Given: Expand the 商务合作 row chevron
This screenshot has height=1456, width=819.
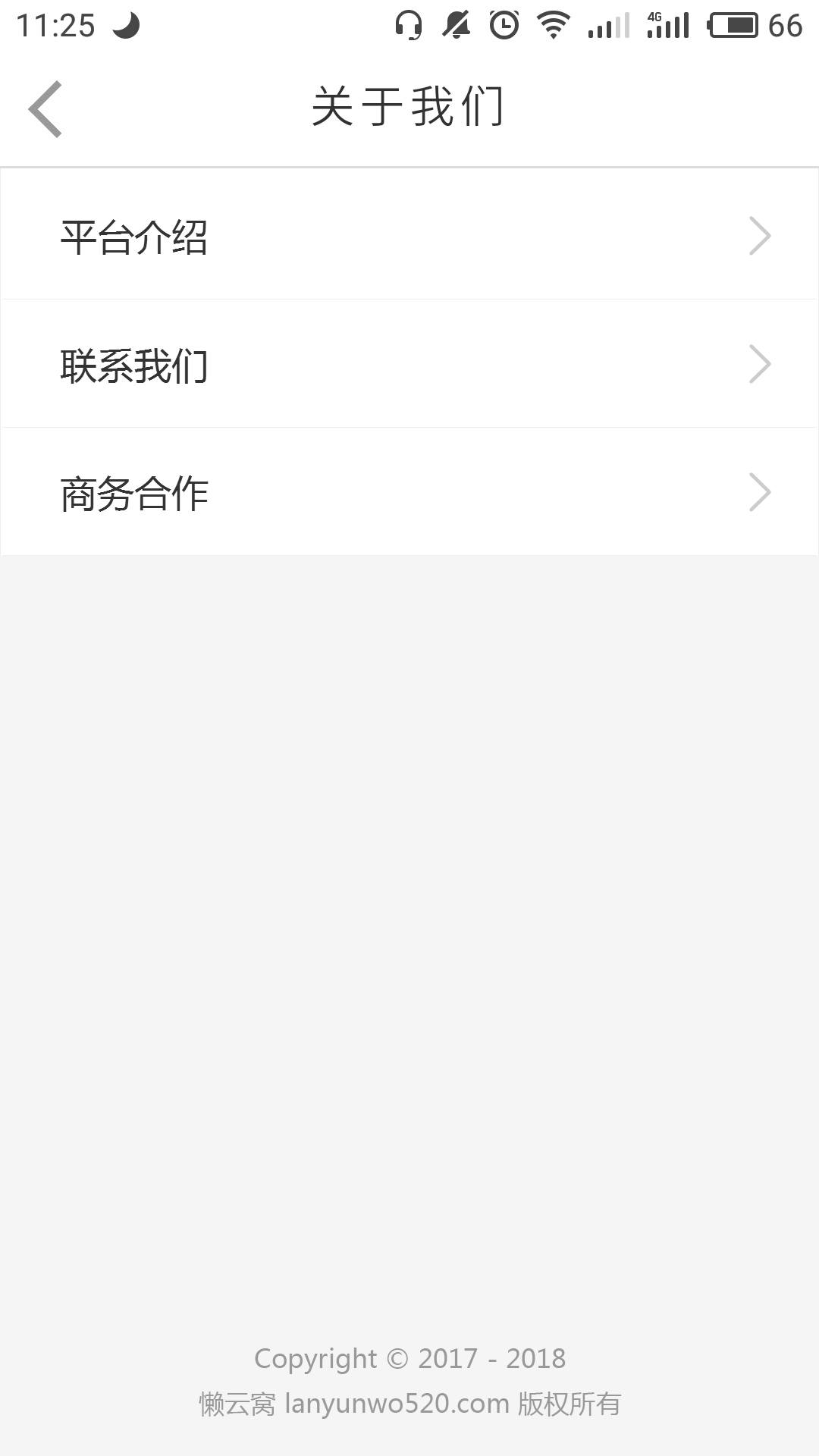Looking at the screenshot, I should point(761,493).
